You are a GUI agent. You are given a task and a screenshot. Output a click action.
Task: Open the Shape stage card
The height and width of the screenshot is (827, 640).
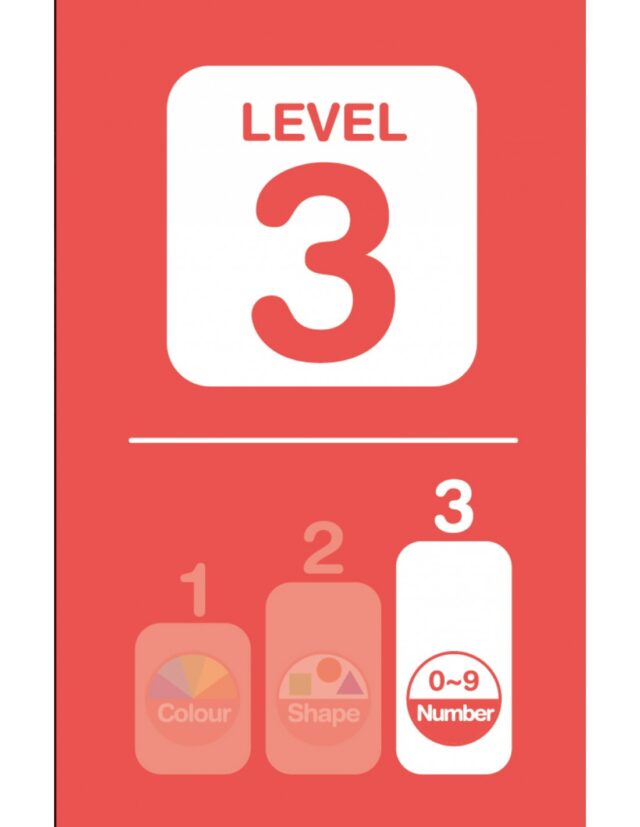tap(323, 678)
